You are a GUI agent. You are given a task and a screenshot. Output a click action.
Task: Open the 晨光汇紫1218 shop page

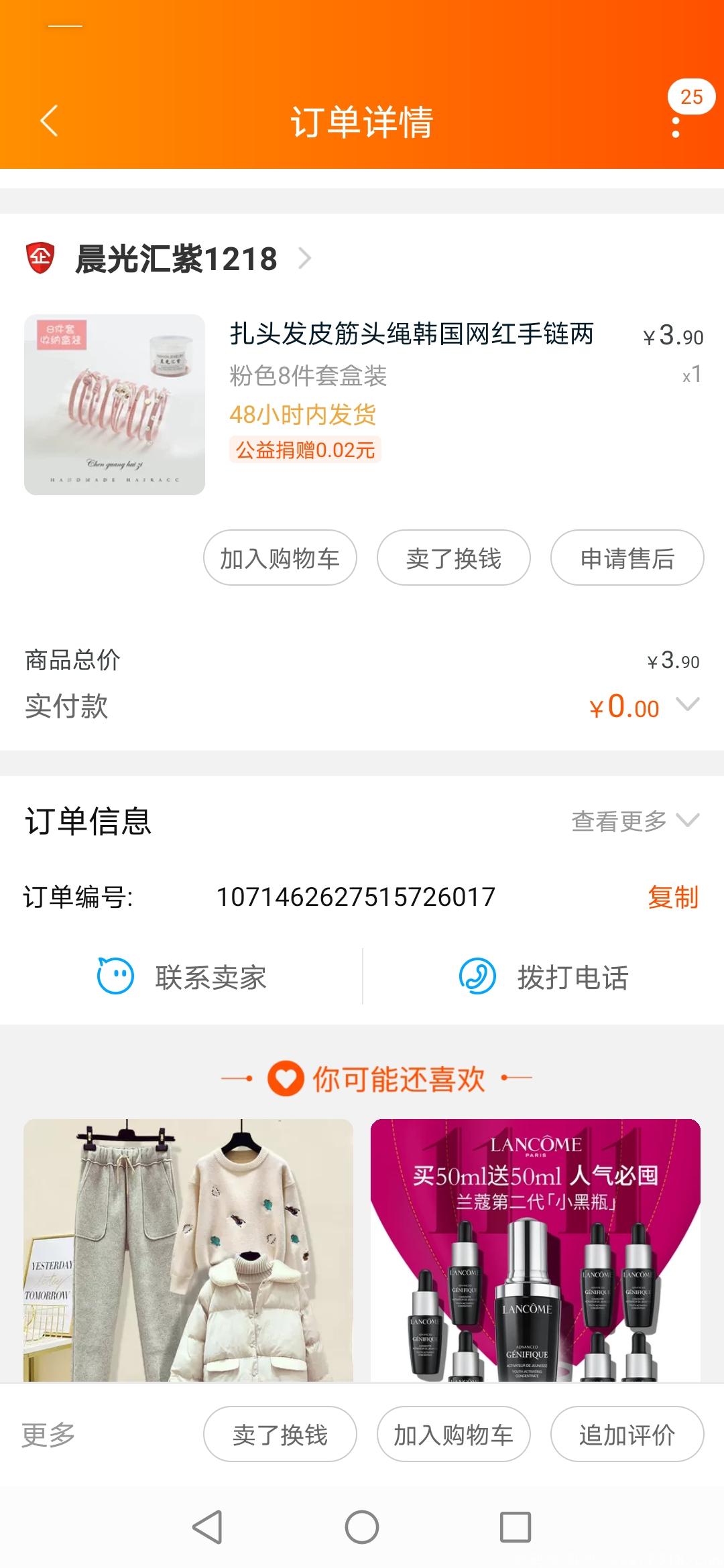(x=176, y=259)
